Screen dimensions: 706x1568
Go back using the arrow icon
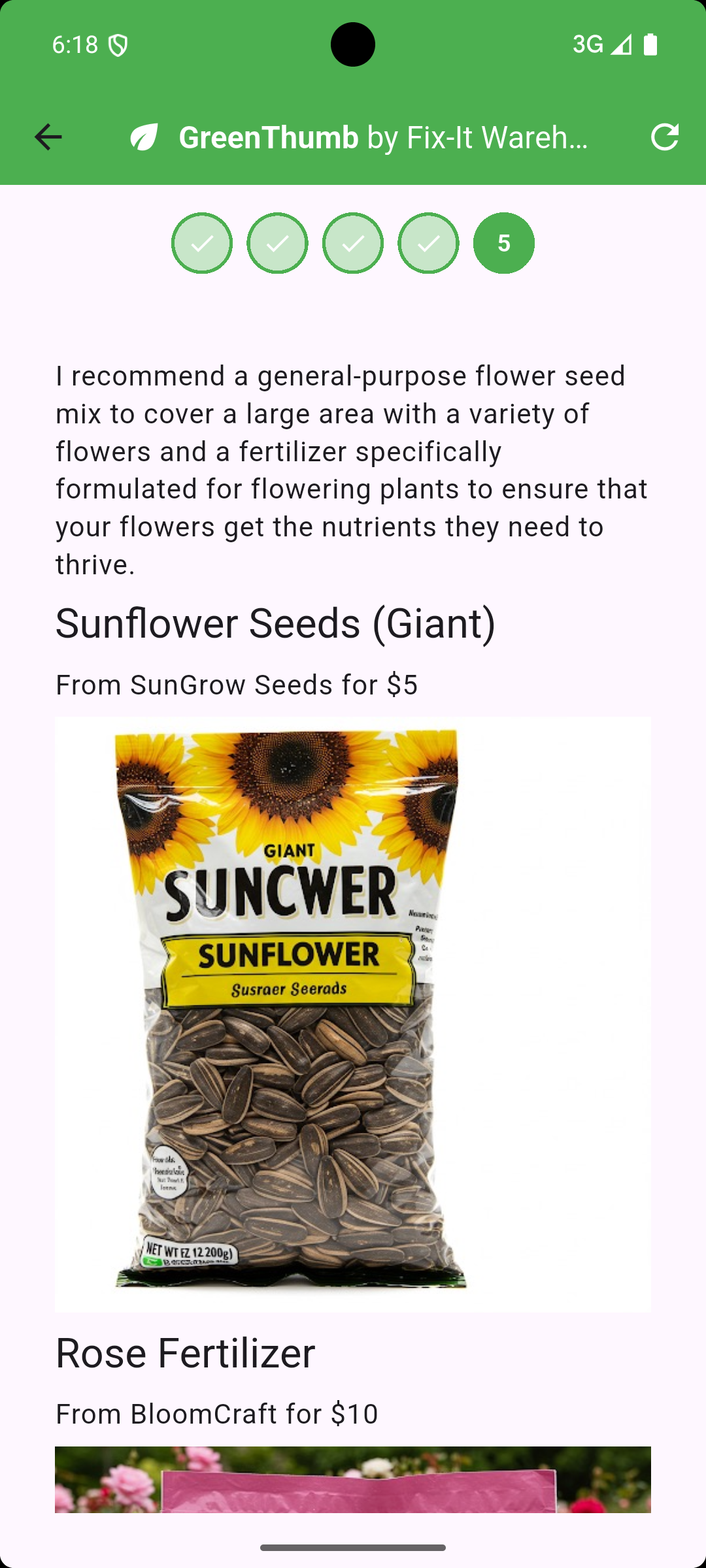(x=48, y=137)
